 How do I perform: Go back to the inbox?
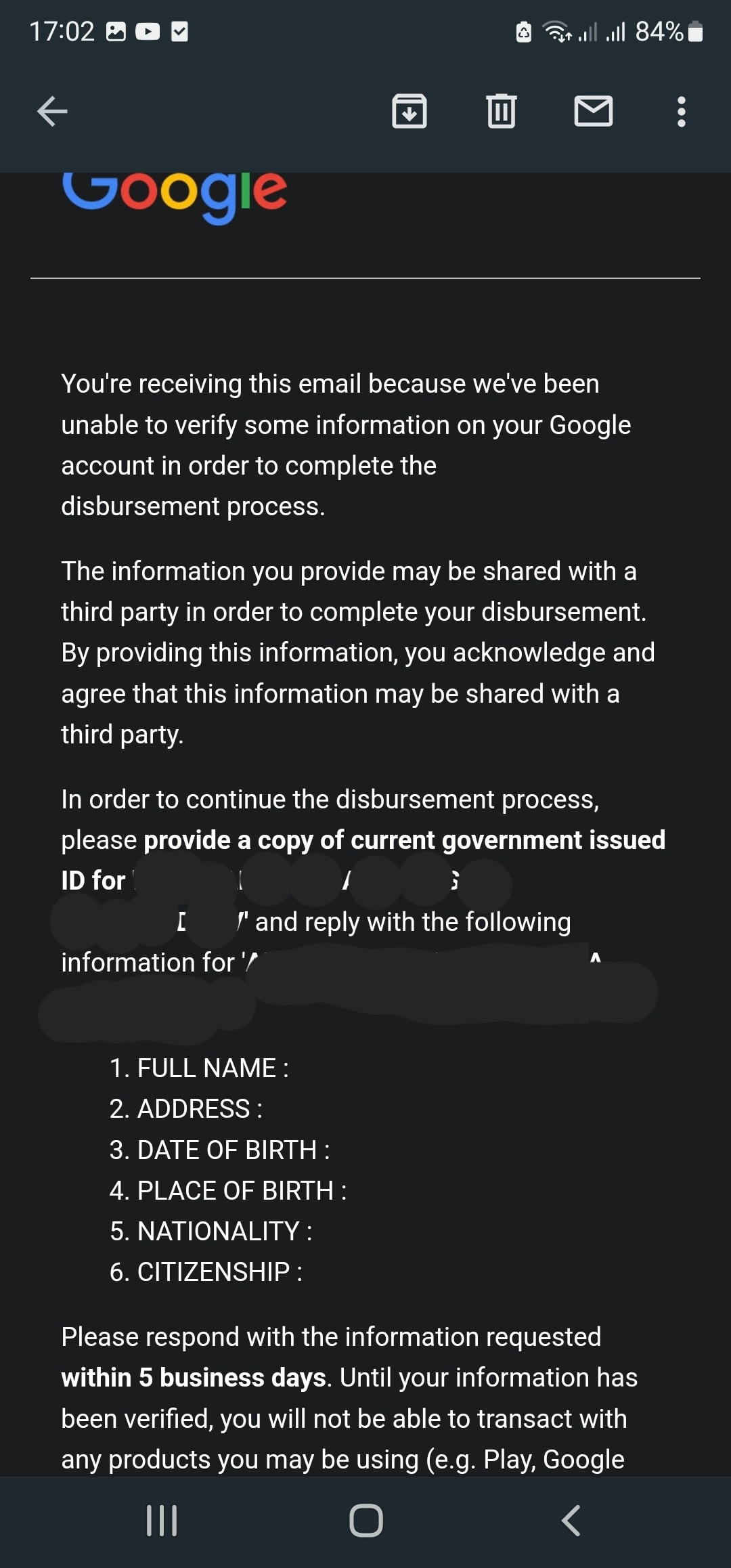click(x=52, y=112)
